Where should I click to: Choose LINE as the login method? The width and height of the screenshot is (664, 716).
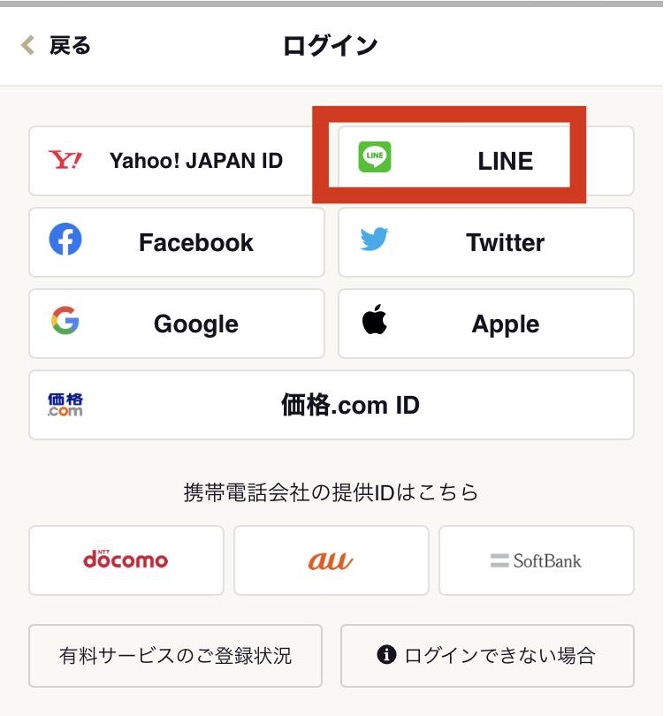click(x=486, y=160)
